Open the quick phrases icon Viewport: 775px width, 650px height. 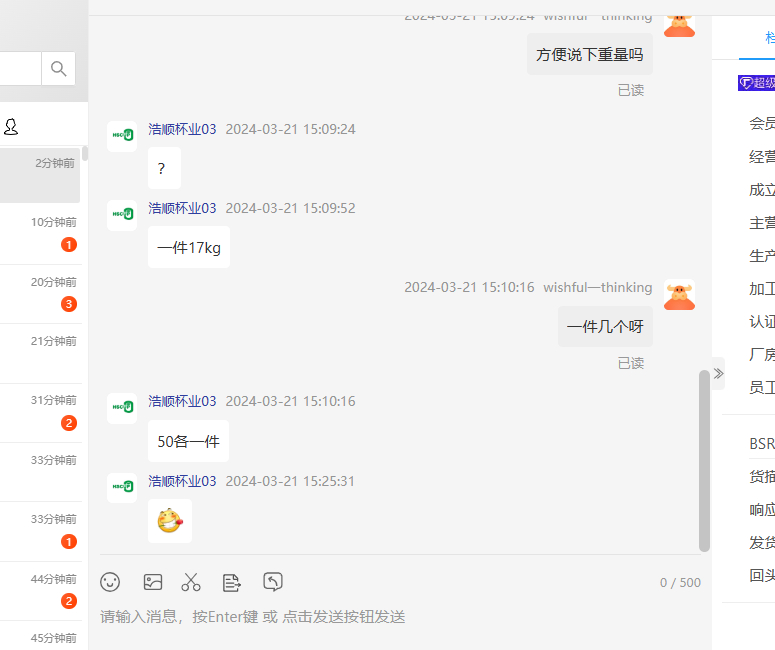[231, 581]
